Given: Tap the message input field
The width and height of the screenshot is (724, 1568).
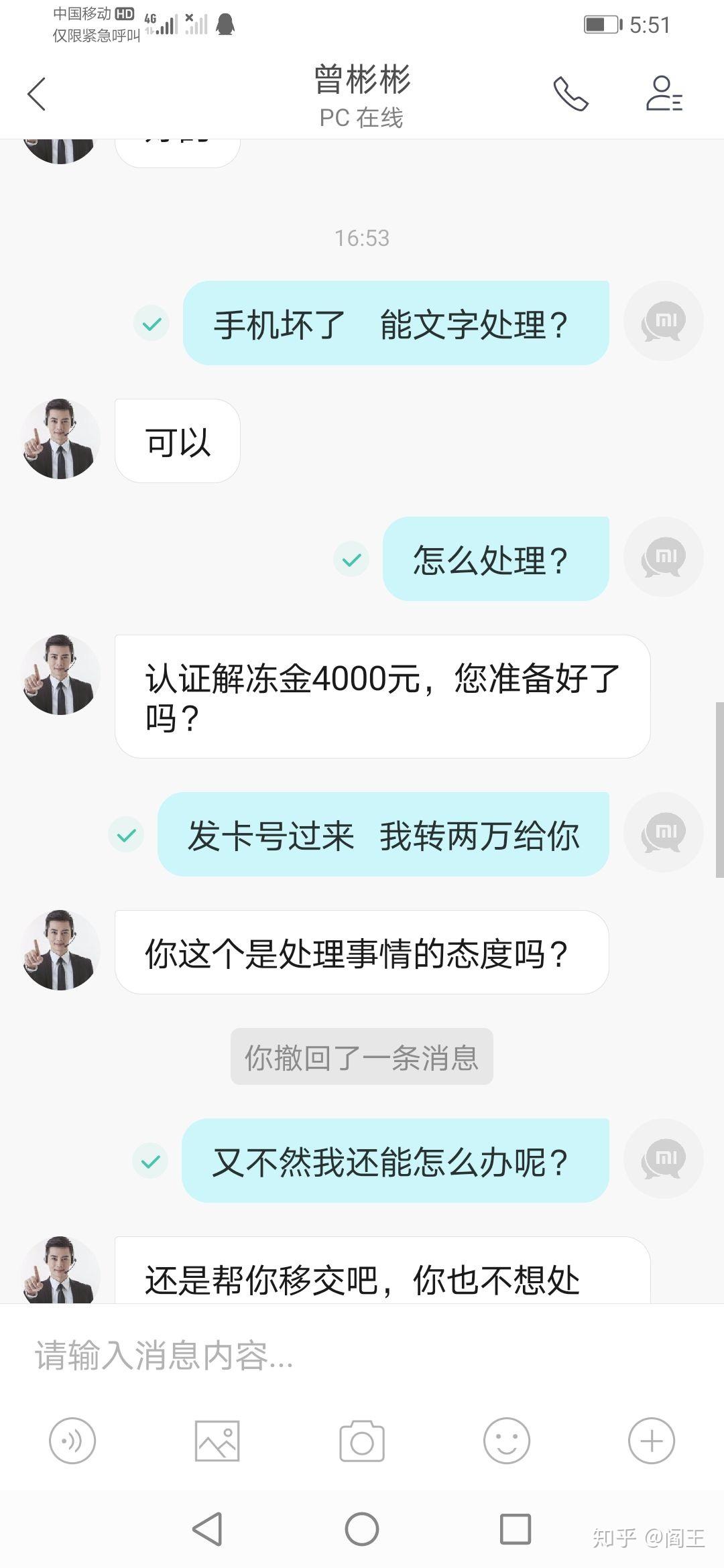Looking at the screenshot, I should click(362, 1355).
